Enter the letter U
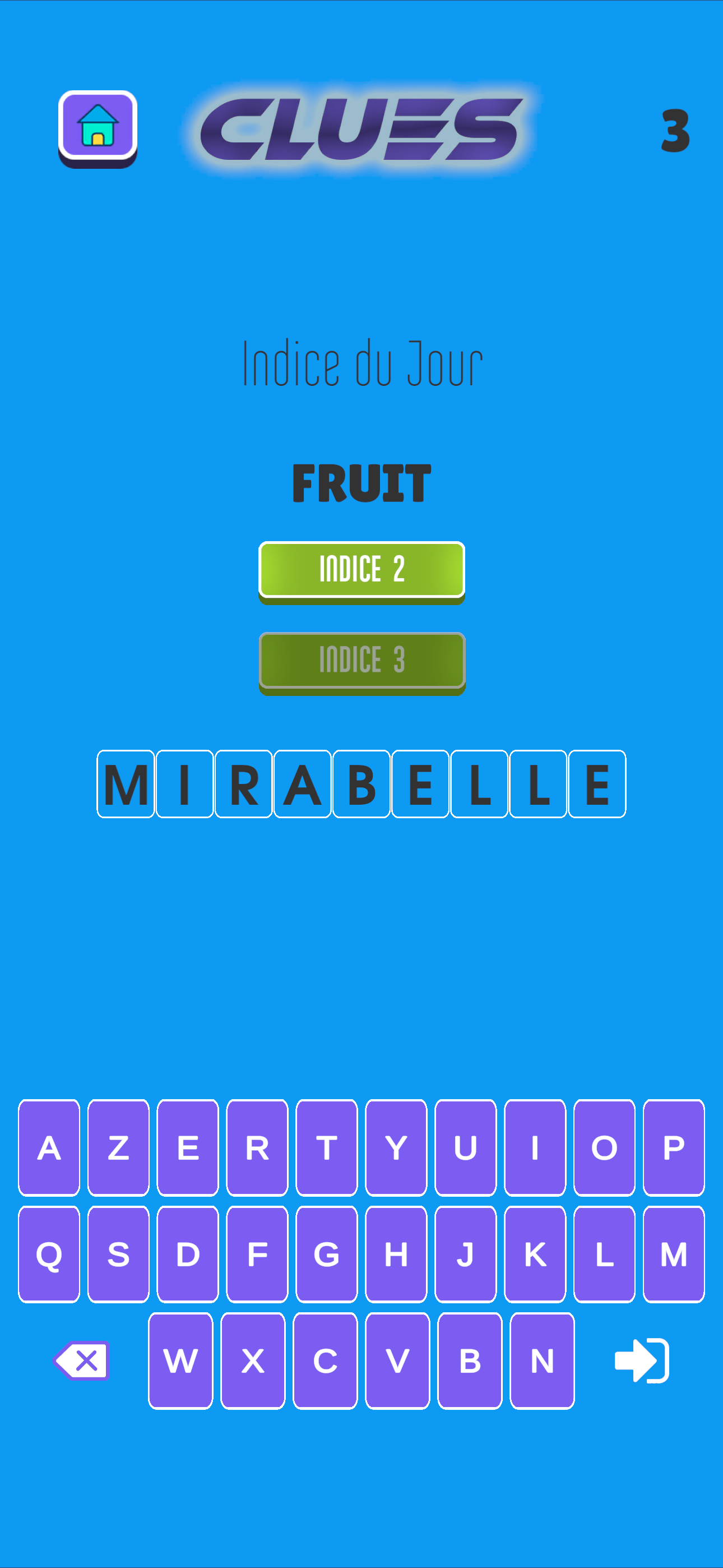Screen dimensions: 723x1568 [x=466, y=1147]
